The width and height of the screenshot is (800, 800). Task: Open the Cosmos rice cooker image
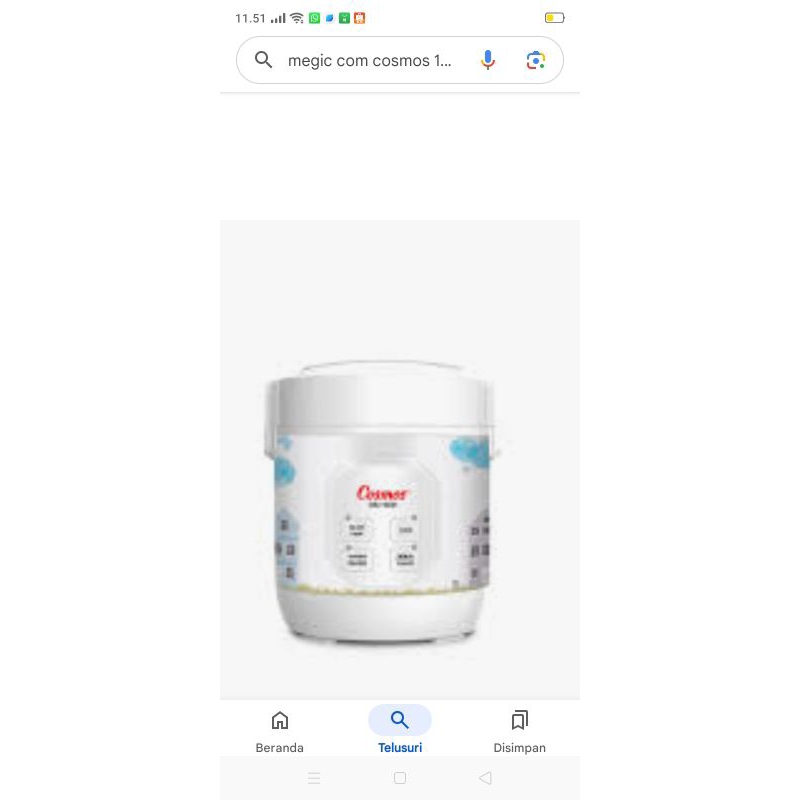tap(380, 510)
